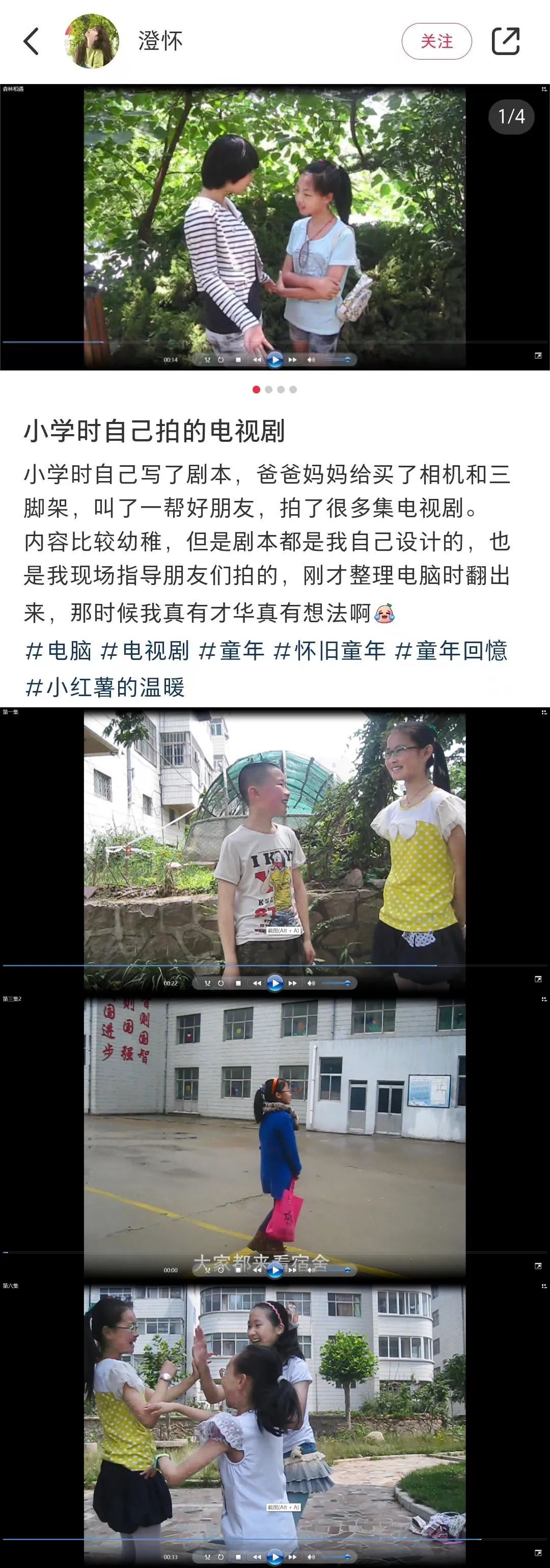Open the #怀旧童年 hashtag
Viewport: 550px width, 1568px height.
click(329, 651)
